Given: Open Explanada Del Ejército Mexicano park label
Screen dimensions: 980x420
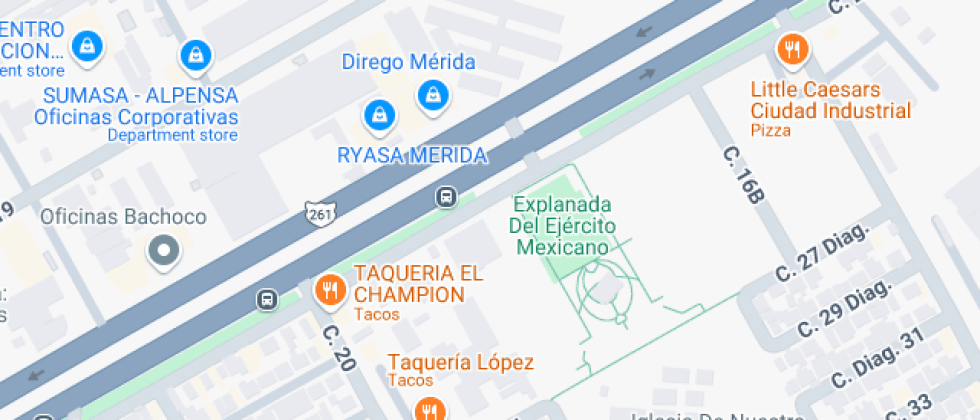Looking at the screenshot, I should coord(562,225).
